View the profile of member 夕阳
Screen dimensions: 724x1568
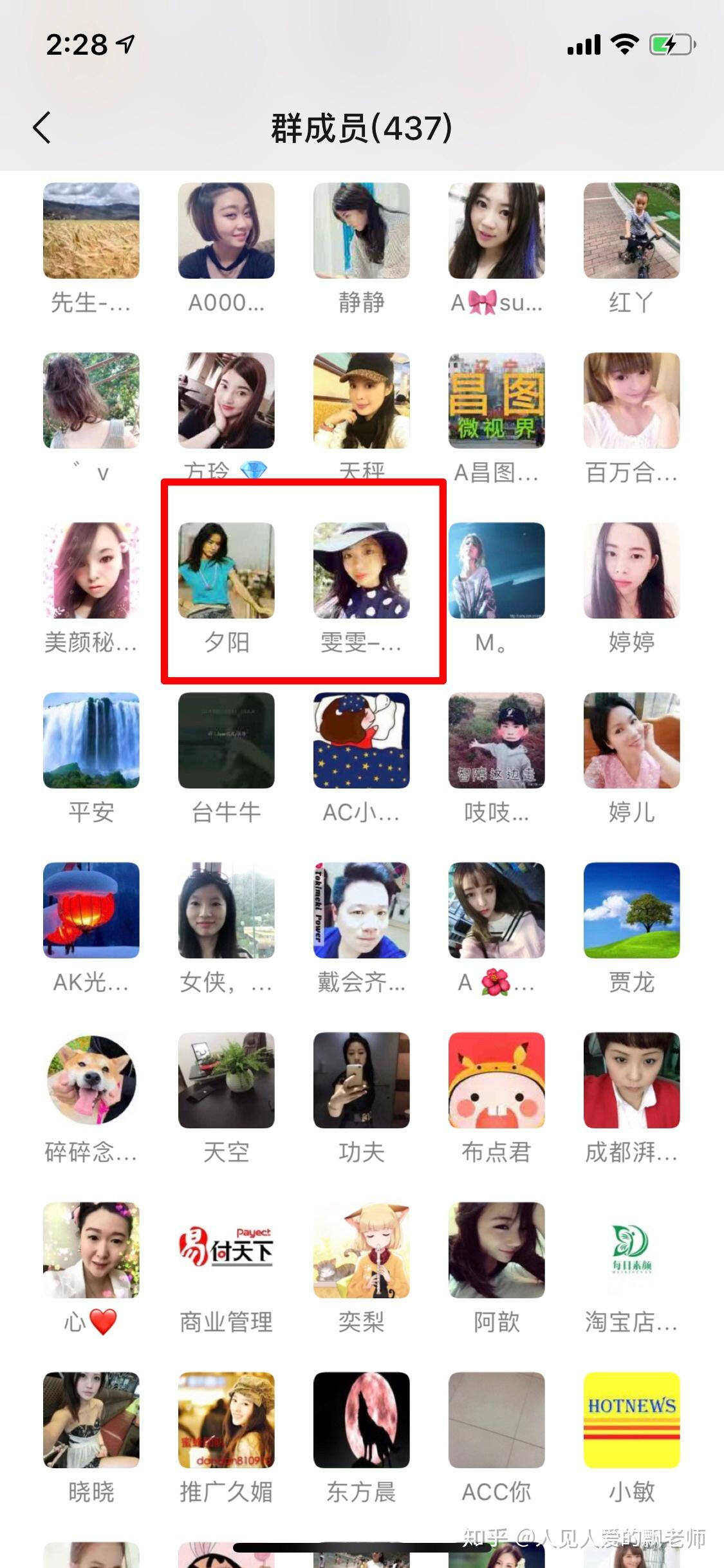coord(226,571)
